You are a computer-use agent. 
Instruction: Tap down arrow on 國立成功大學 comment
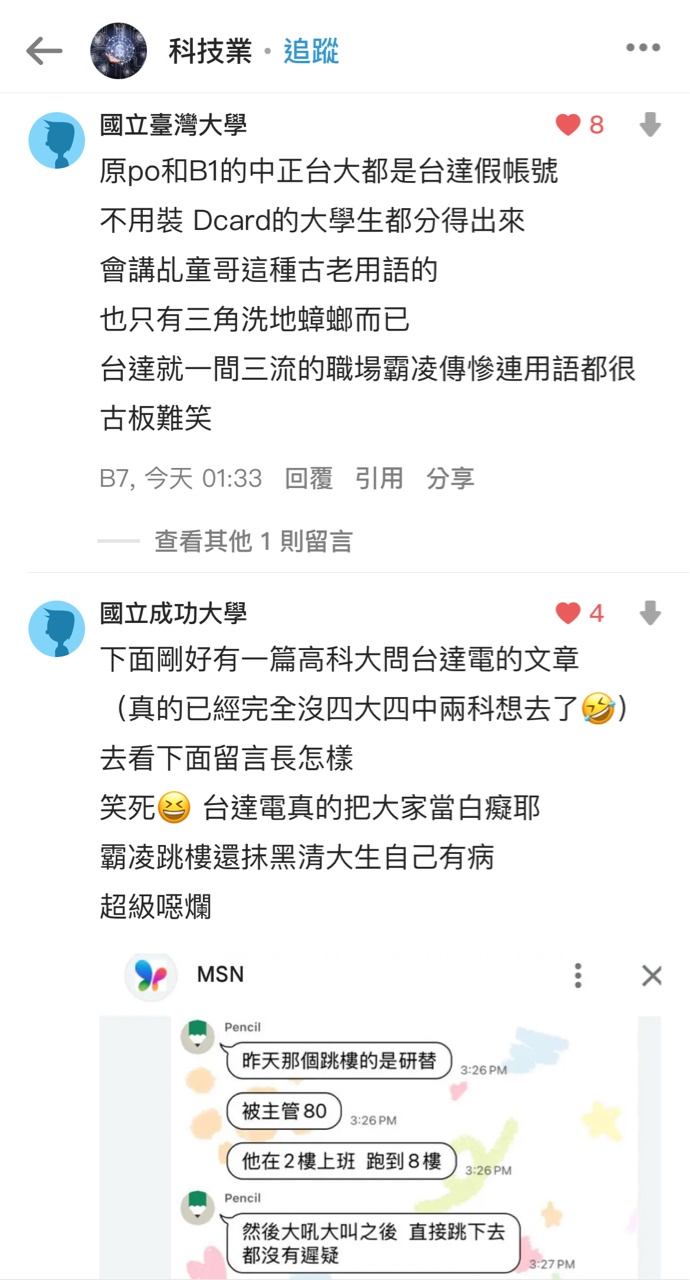coord(650,613)
